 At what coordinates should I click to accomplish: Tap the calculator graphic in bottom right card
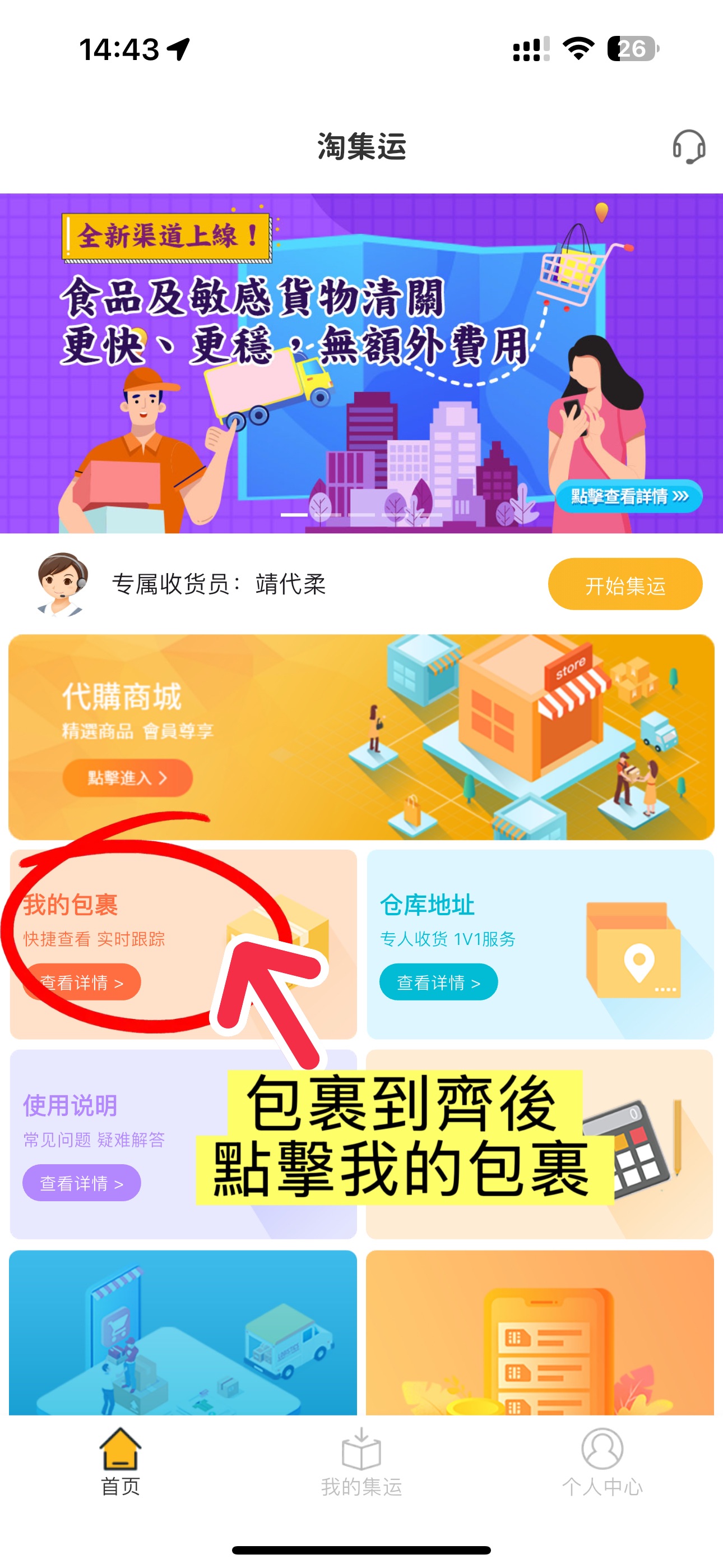[633, 1150]
